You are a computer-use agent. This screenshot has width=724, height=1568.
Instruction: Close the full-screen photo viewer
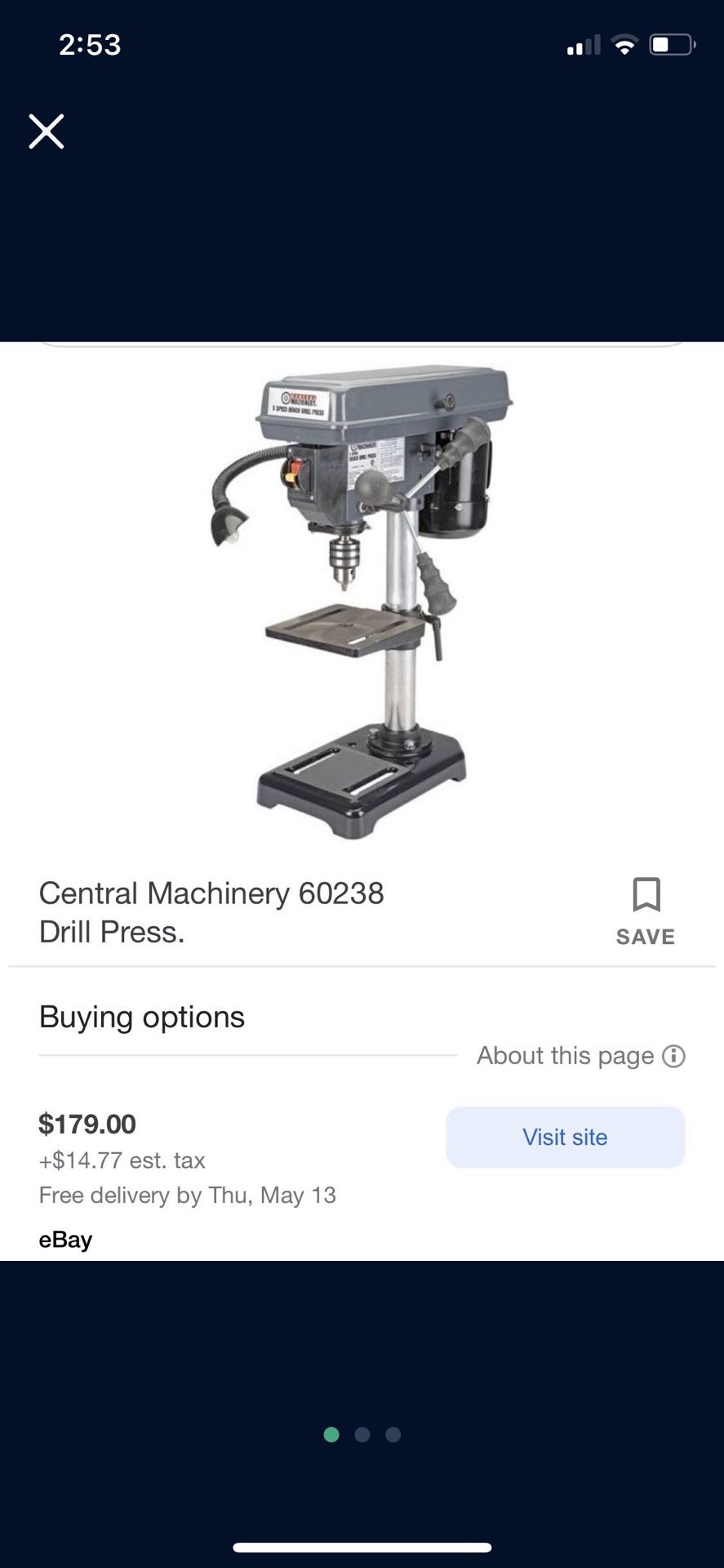(x=47, y=131)
